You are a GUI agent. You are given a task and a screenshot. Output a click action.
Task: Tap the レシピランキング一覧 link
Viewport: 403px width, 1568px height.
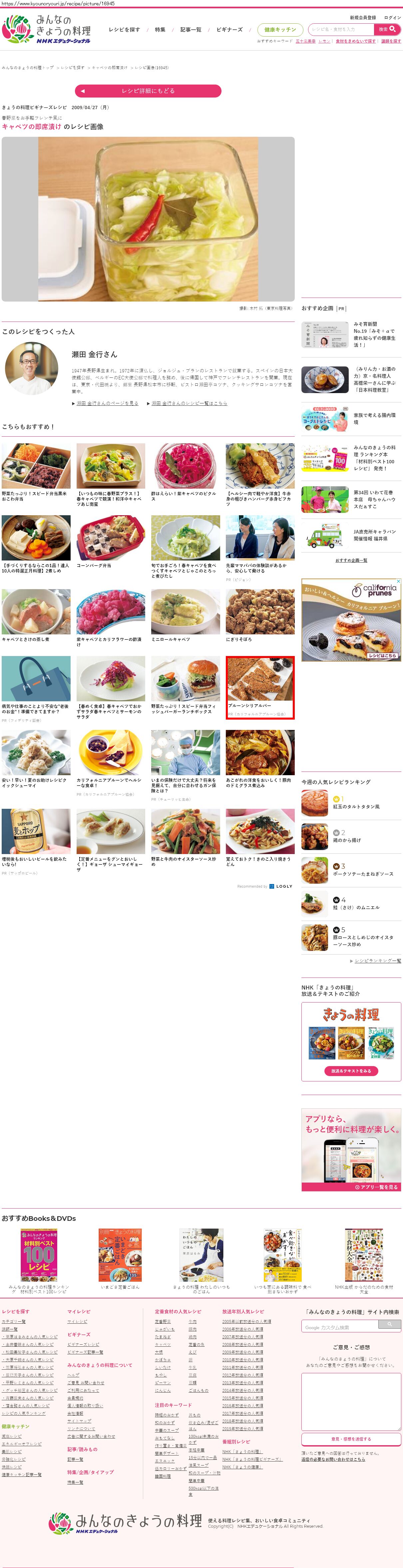377,961
